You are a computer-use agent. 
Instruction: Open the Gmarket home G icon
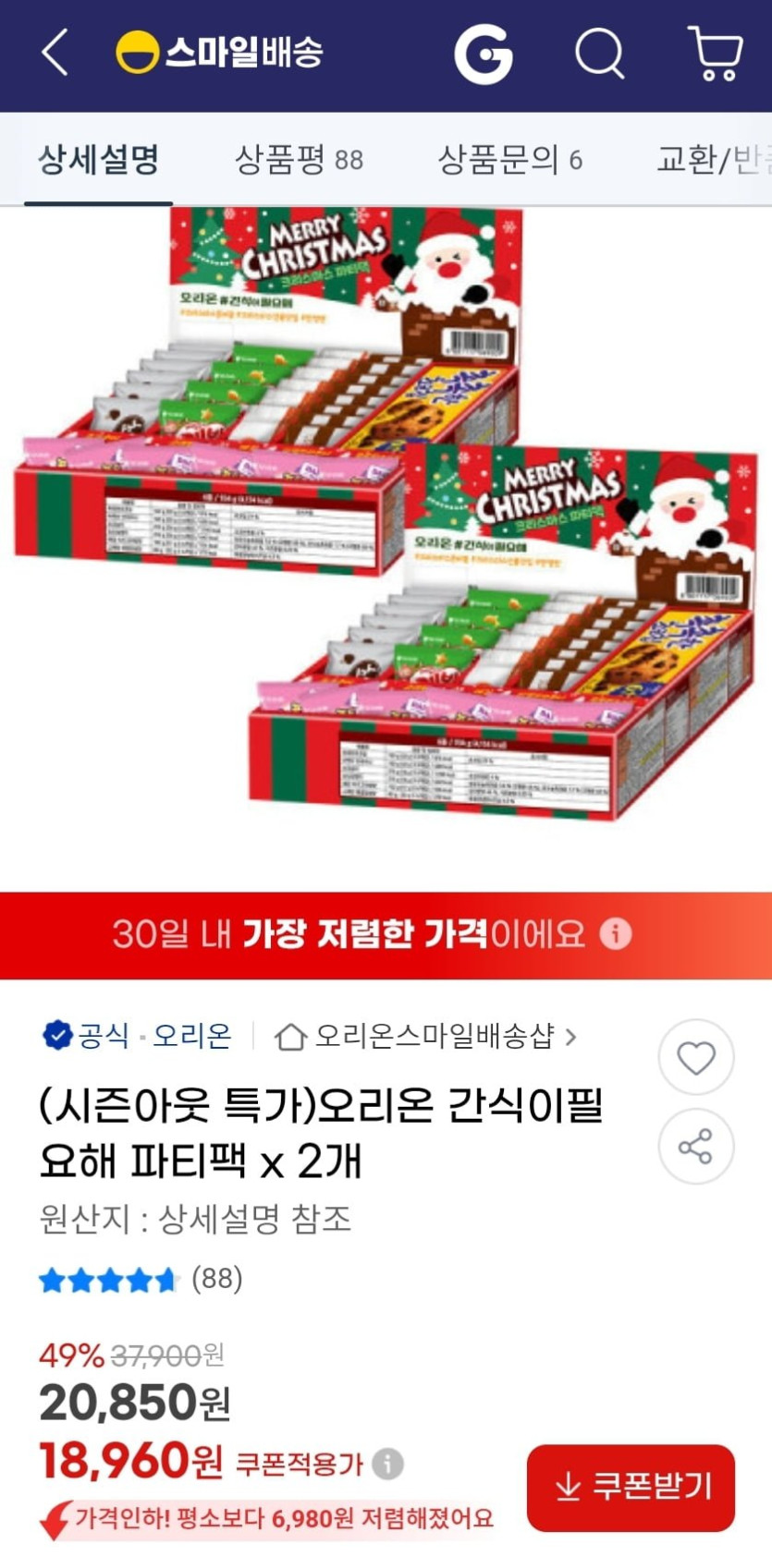click(484, 54)
